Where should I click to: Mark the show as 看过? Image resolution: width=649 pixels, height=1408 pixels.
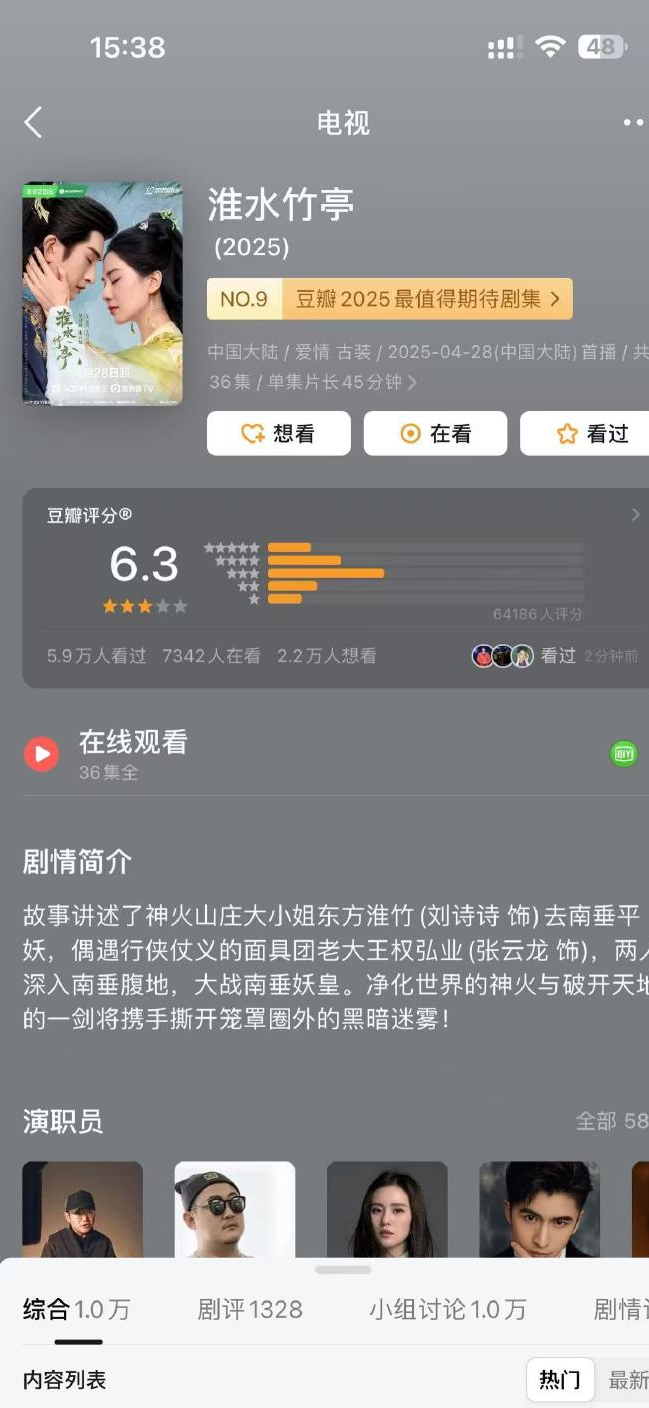point(592,433)
